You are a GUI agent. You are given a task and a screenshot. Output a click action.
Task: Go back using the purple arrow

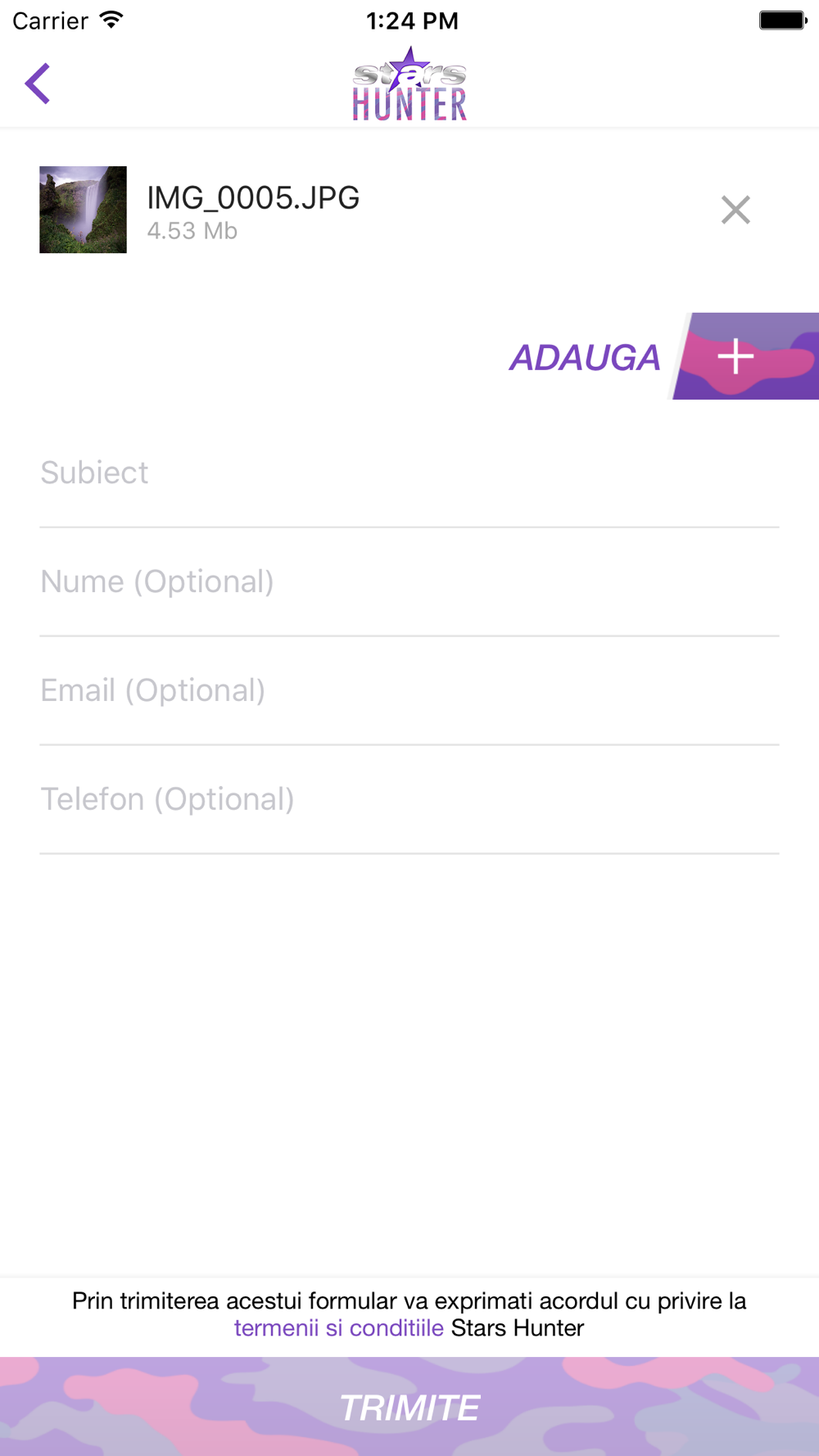[38, 84]
